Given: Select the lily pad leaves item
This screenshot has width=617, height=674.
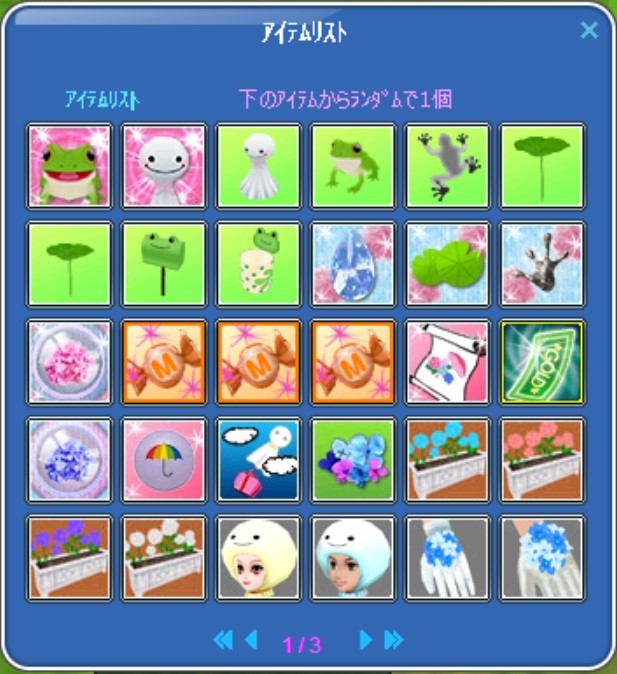Looking at the screenshot, I should pos(448,264).
